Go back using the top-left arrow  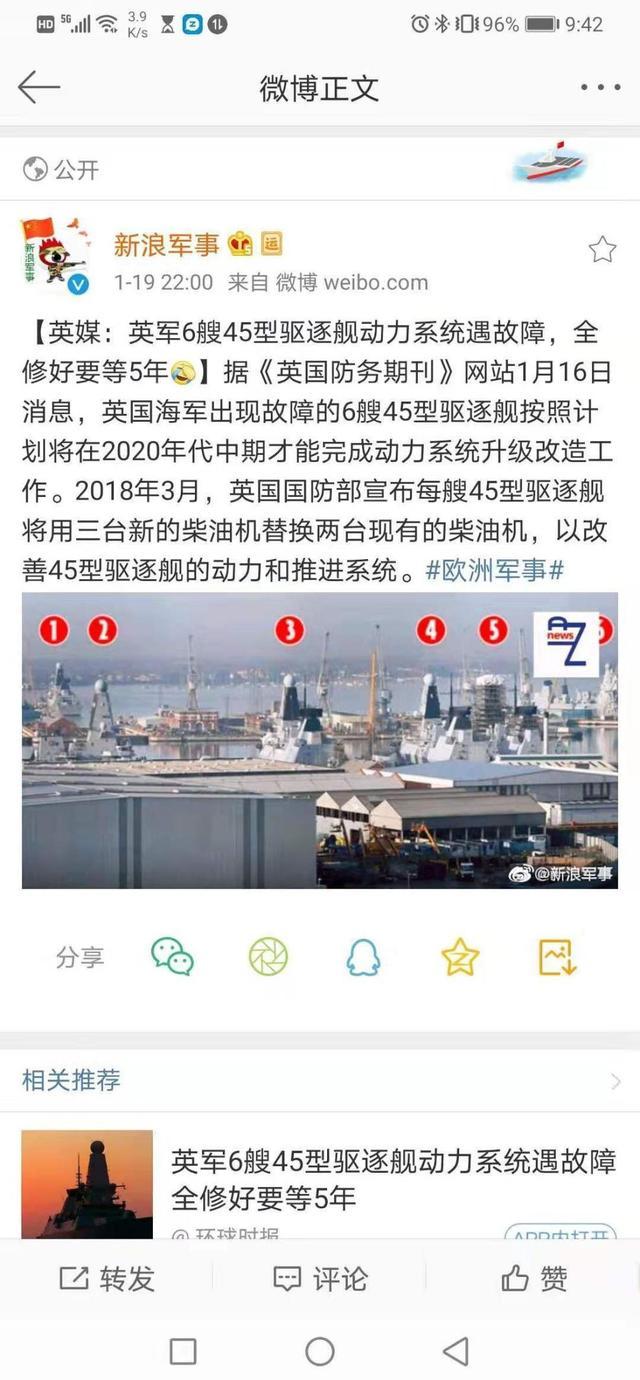coord(39,88)
